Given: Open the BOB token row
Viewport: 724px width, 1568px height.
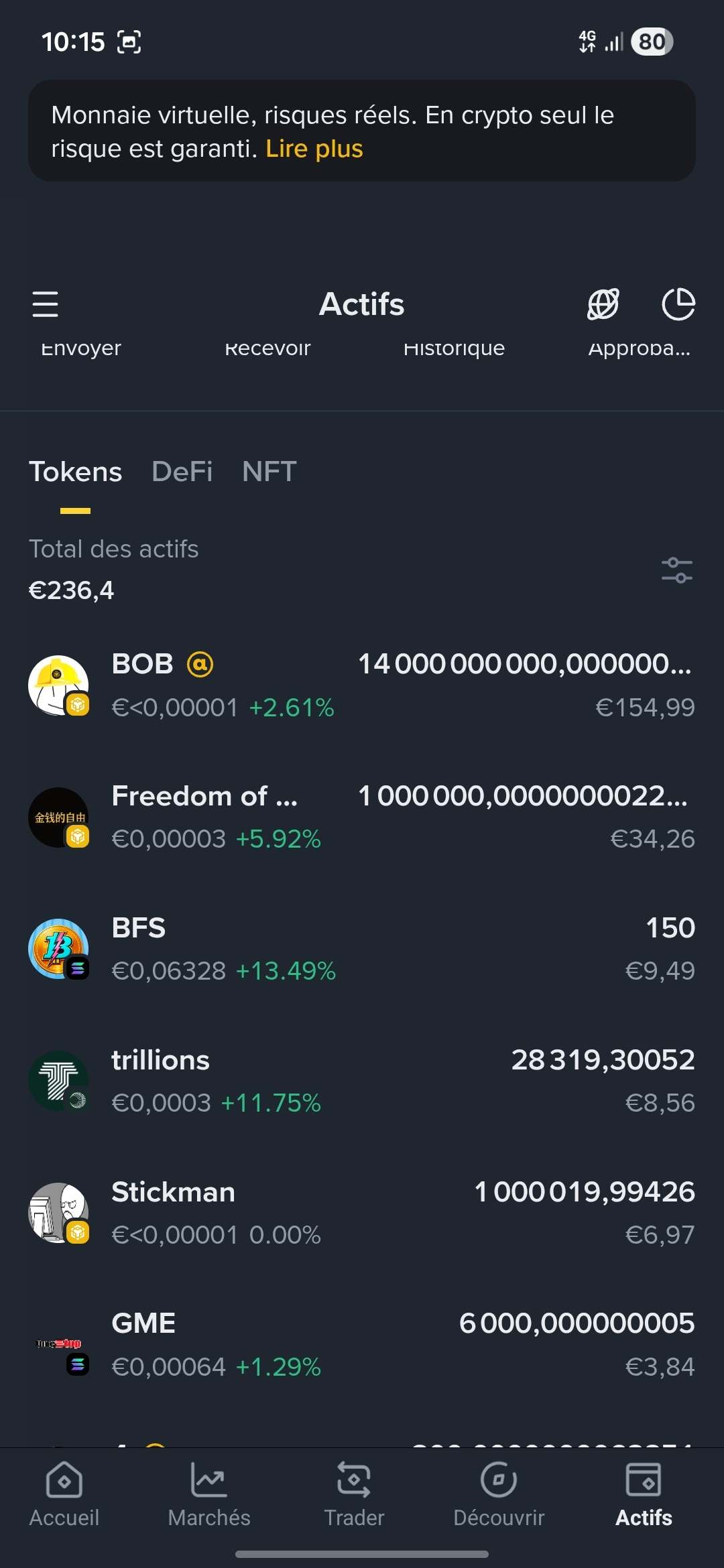Looking at the screenshot, I should tap(362, 685).
